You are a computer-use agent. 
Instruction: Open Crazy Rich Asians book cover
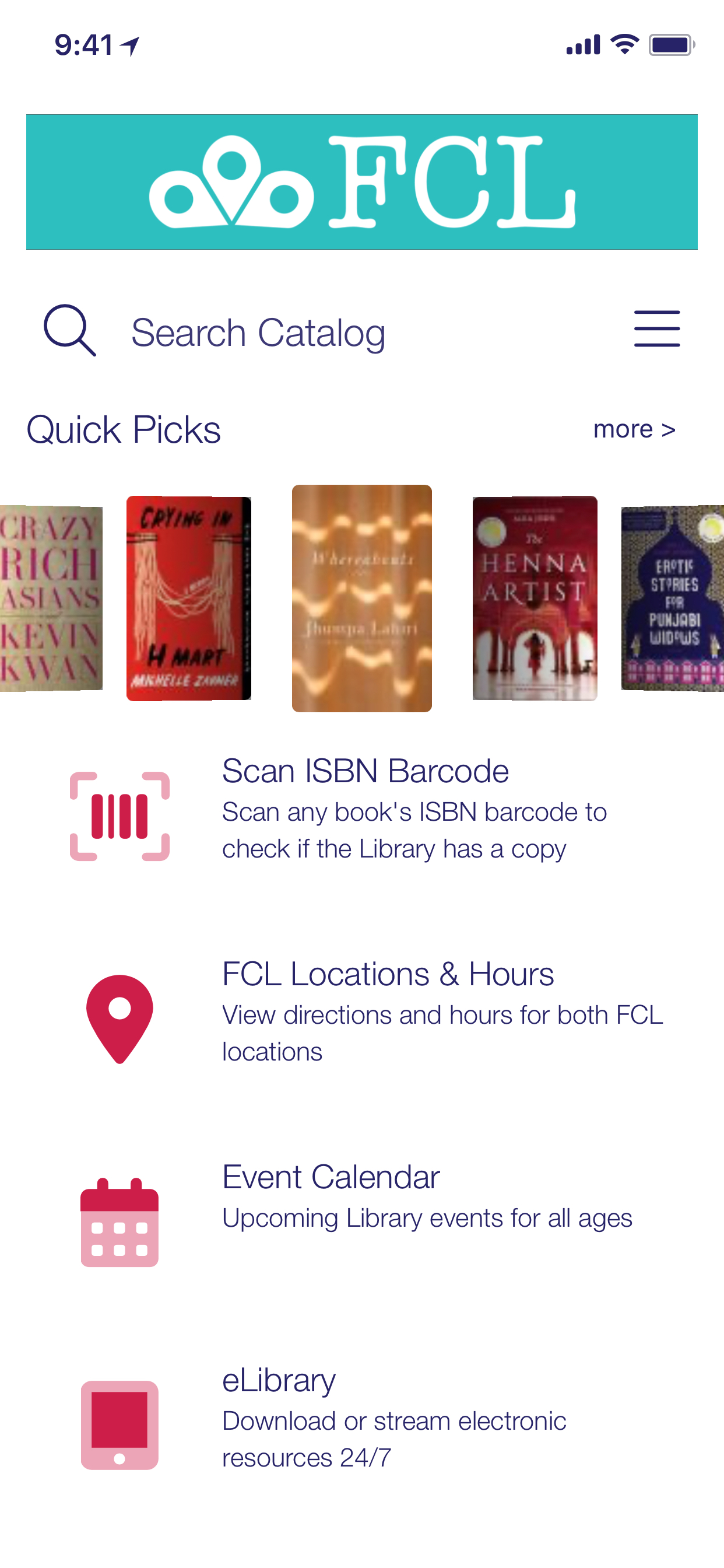coord(51,598)
